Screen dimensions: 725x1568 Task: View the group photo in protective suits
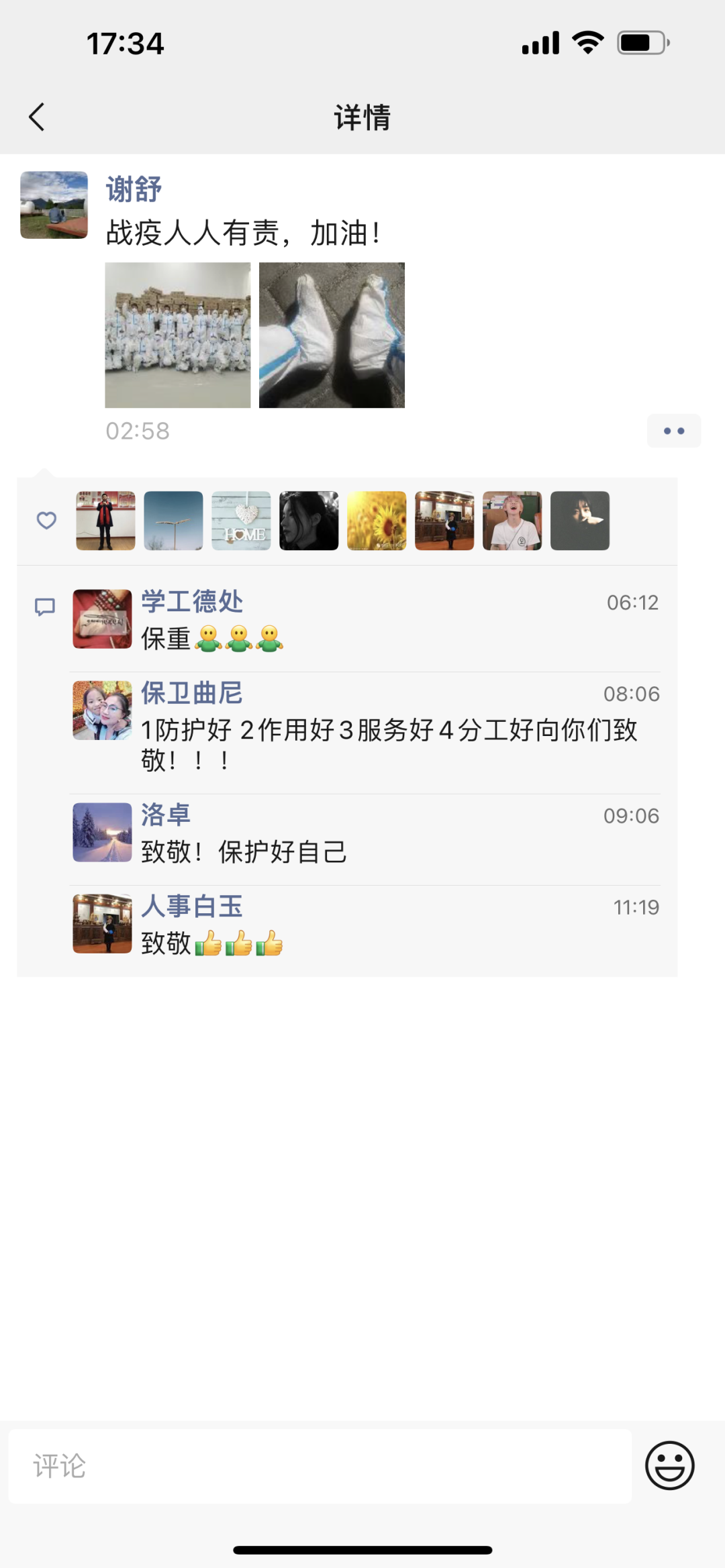pos(178,335)
